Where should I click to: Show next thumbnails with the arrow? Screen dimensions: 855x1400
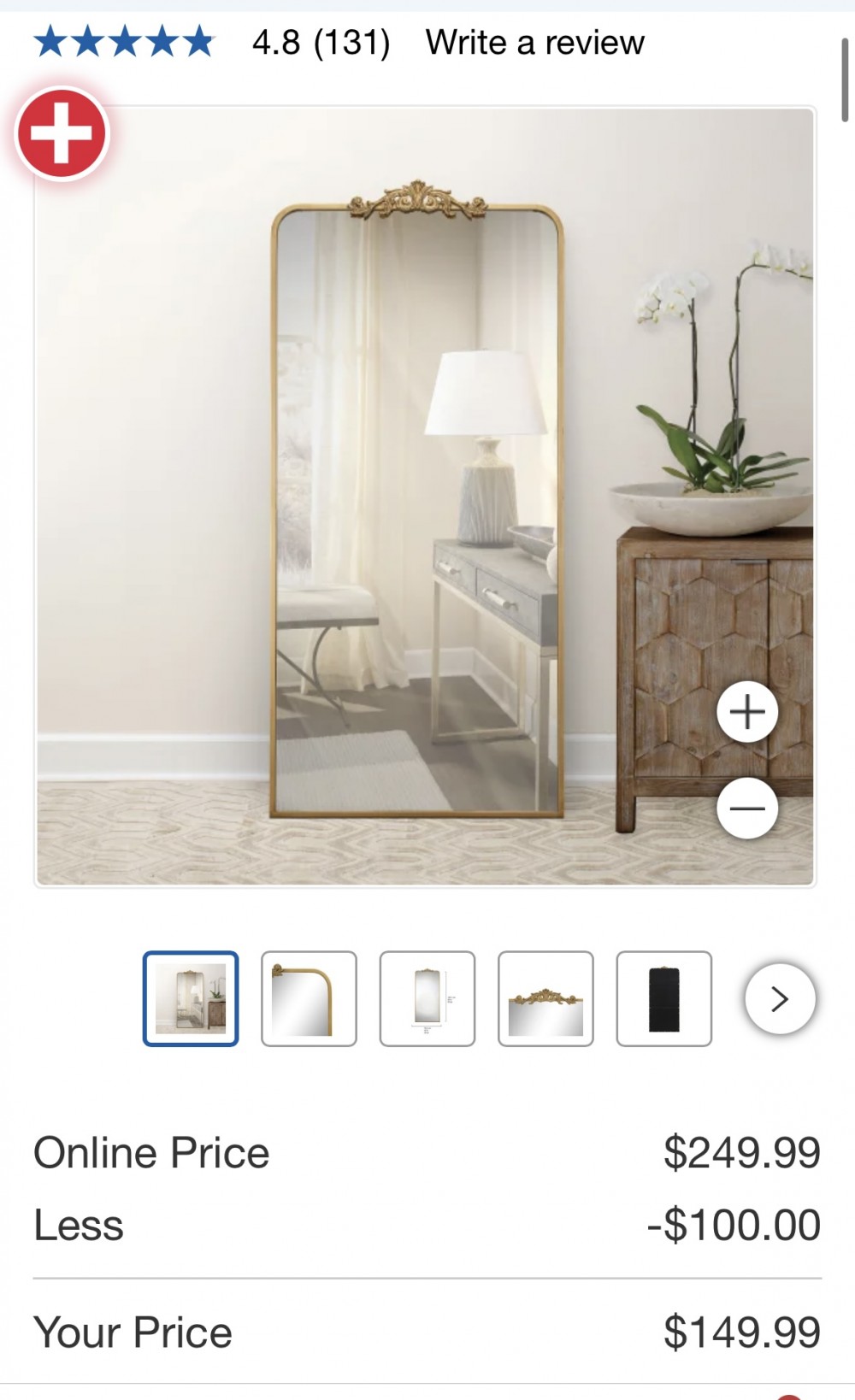click(x=779, y=998)
